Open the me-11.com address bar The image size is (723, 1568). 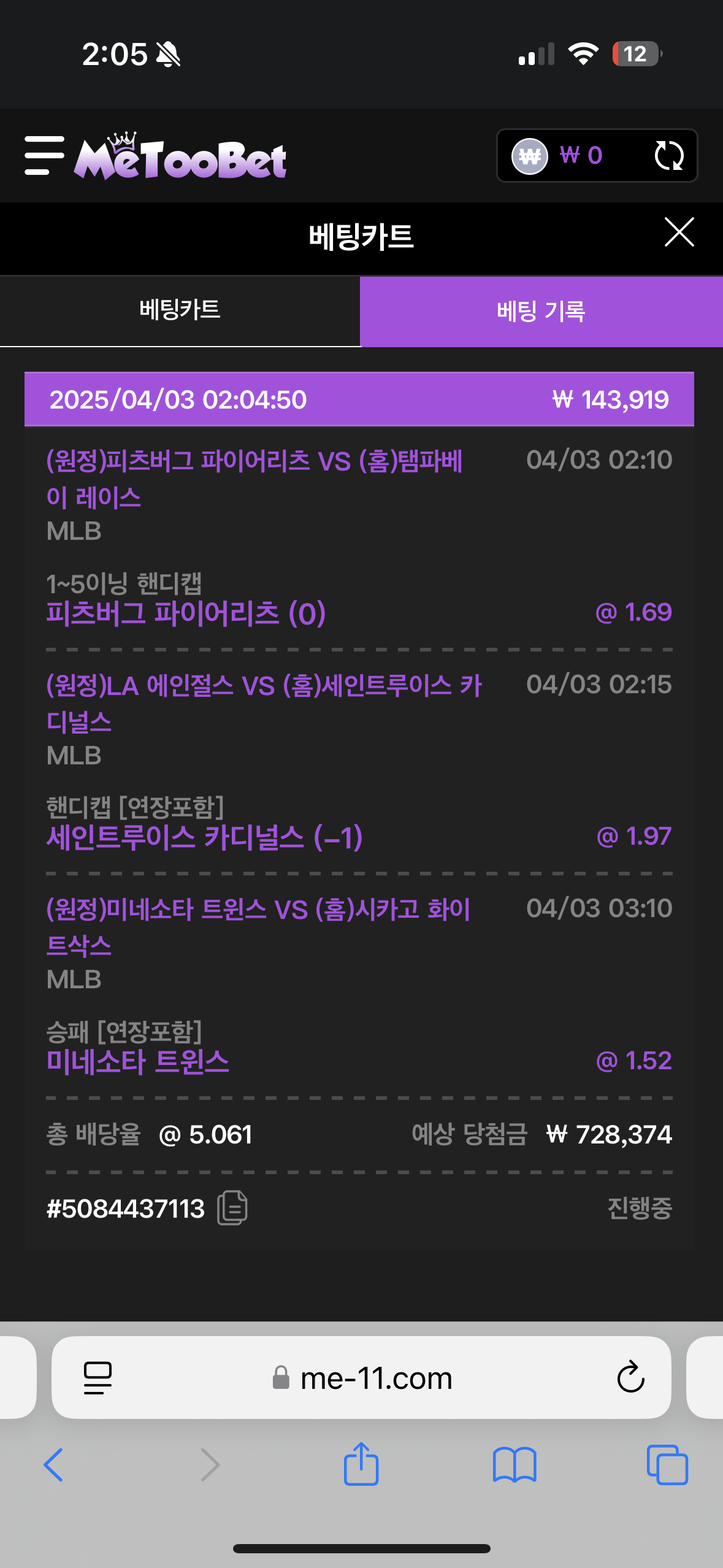[x=362, y=1378]
